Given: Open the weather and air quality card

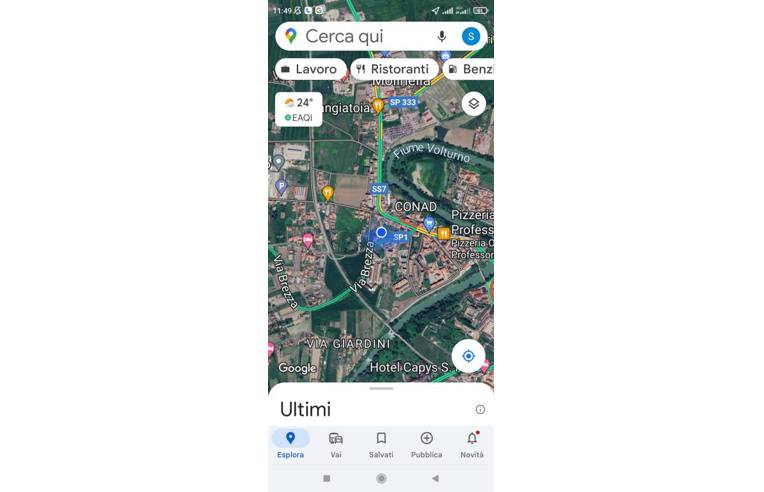Looking at the screenshot, I should (299, 109).
